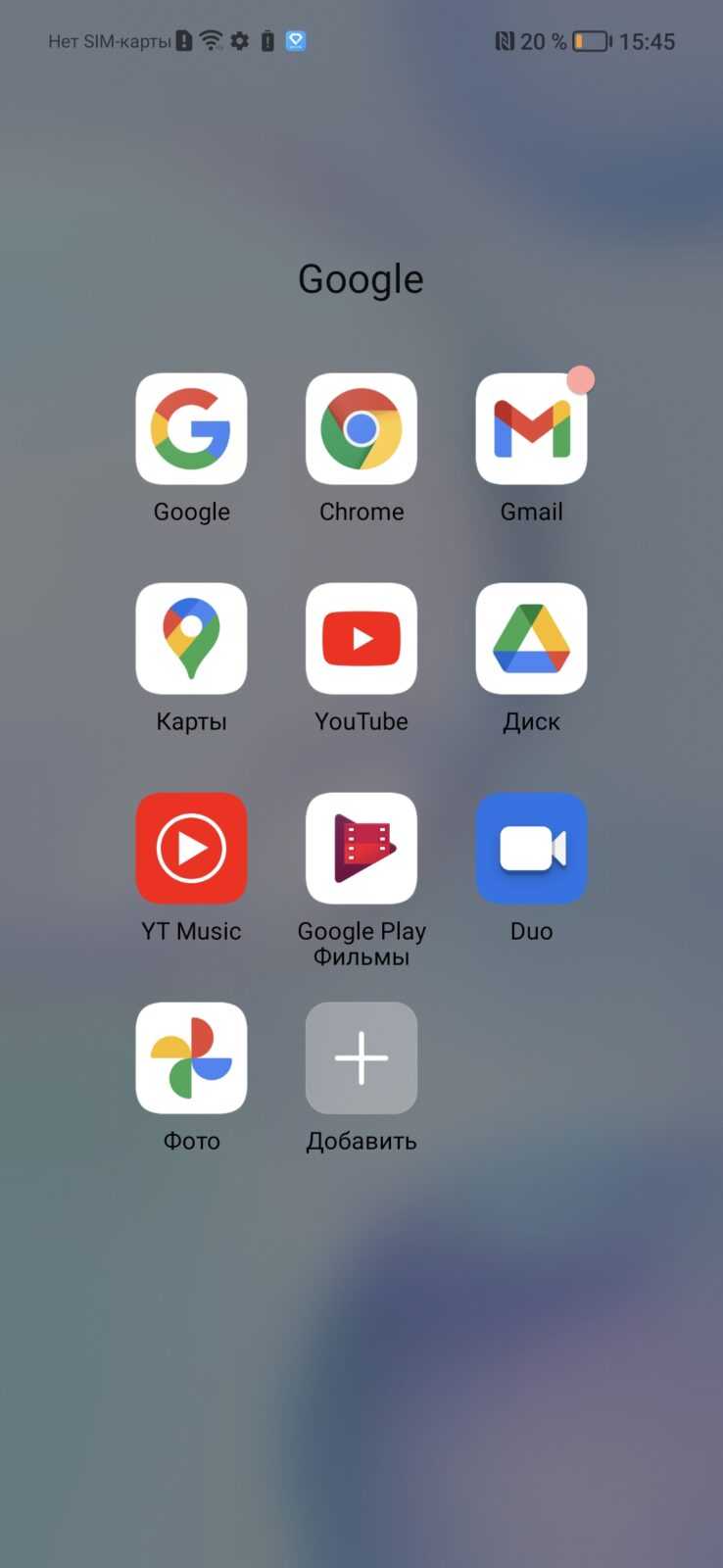723x1568 pixels.
Task: Open the Фото app
Action: tap(191, 1058)
